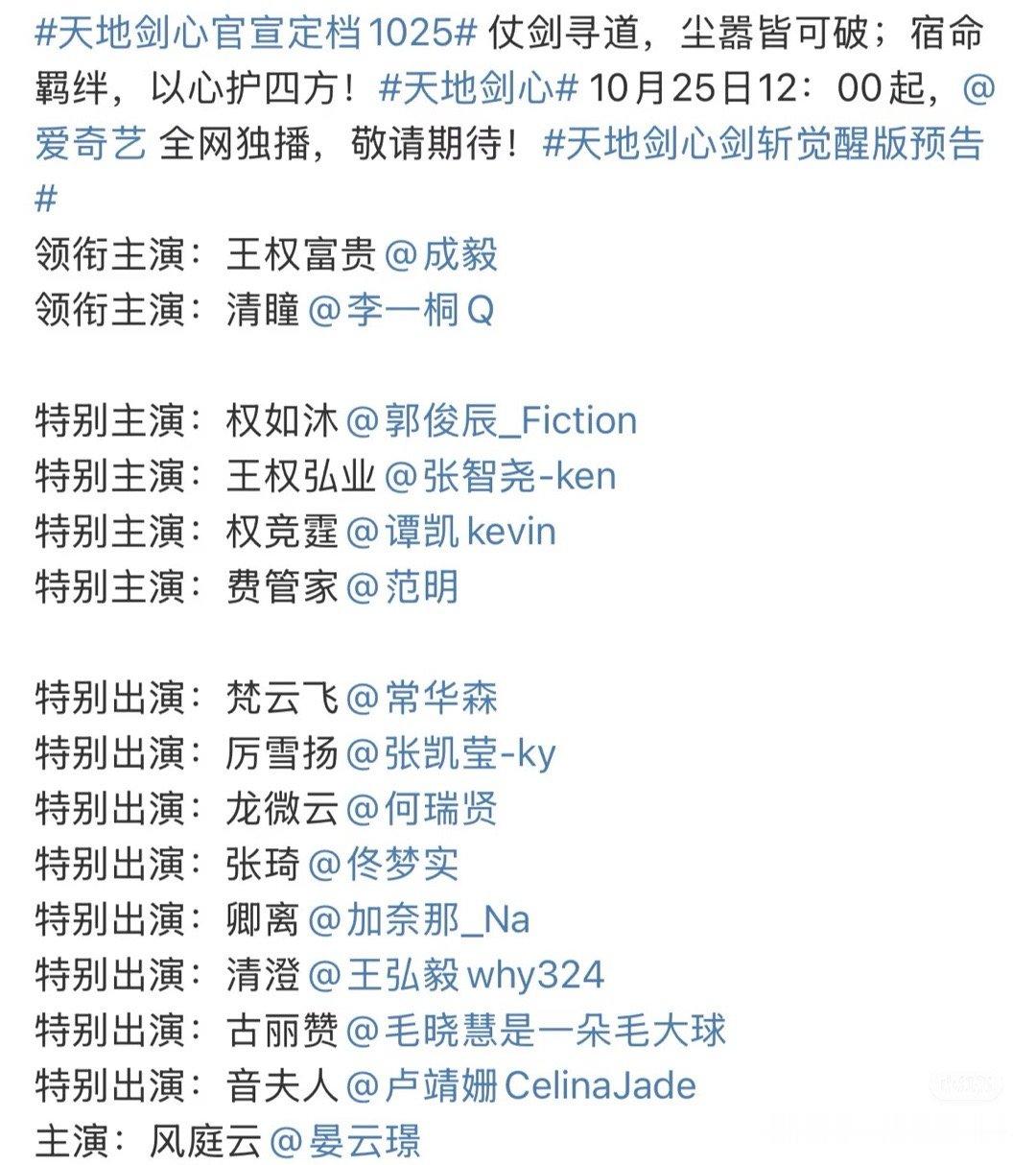Tap the @张凯莹-ky mention

click(x=450, y=753)
